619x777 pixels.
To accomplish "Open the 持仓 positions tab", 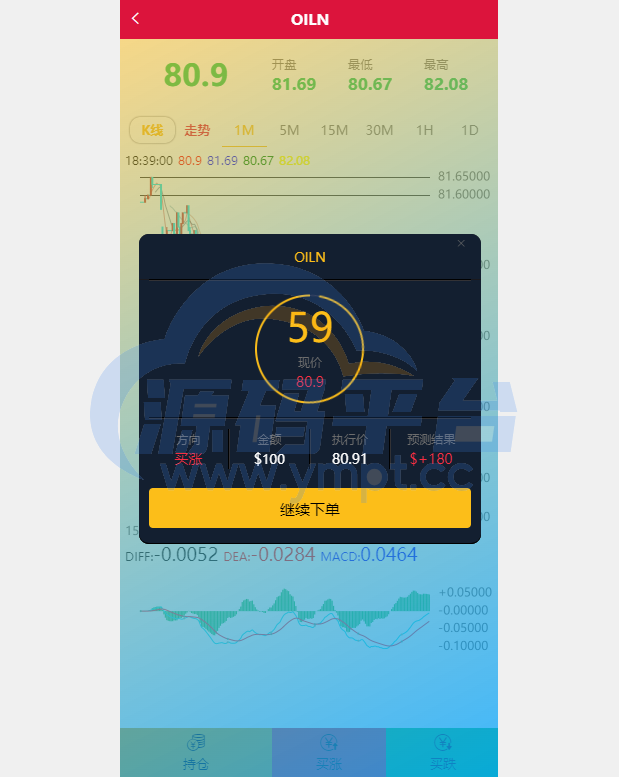I will pyautogui.click(x=196, y=752).
